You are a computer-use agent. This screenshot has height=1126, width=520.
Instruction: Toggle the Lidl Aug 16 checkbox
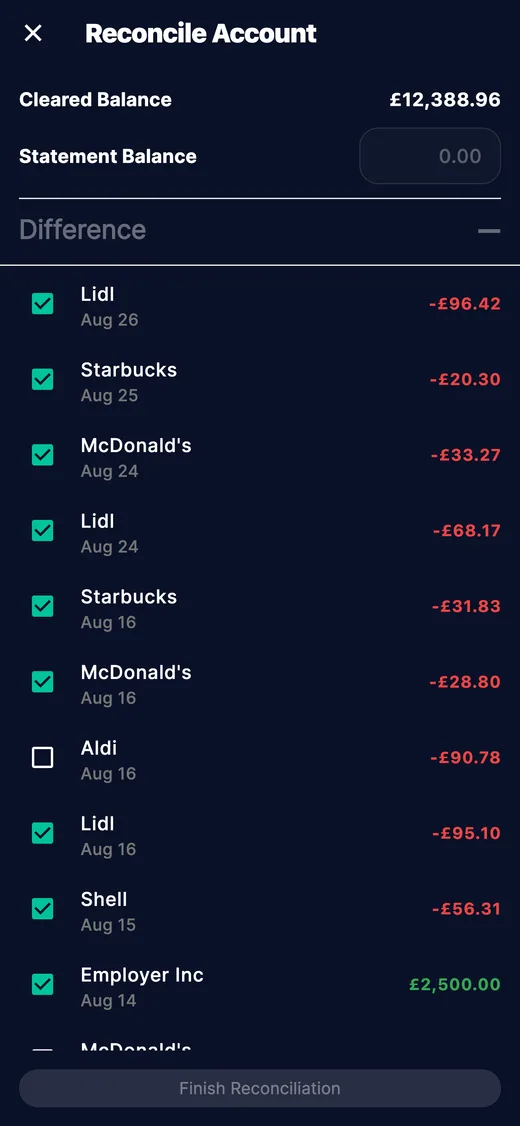click(42, 833)
